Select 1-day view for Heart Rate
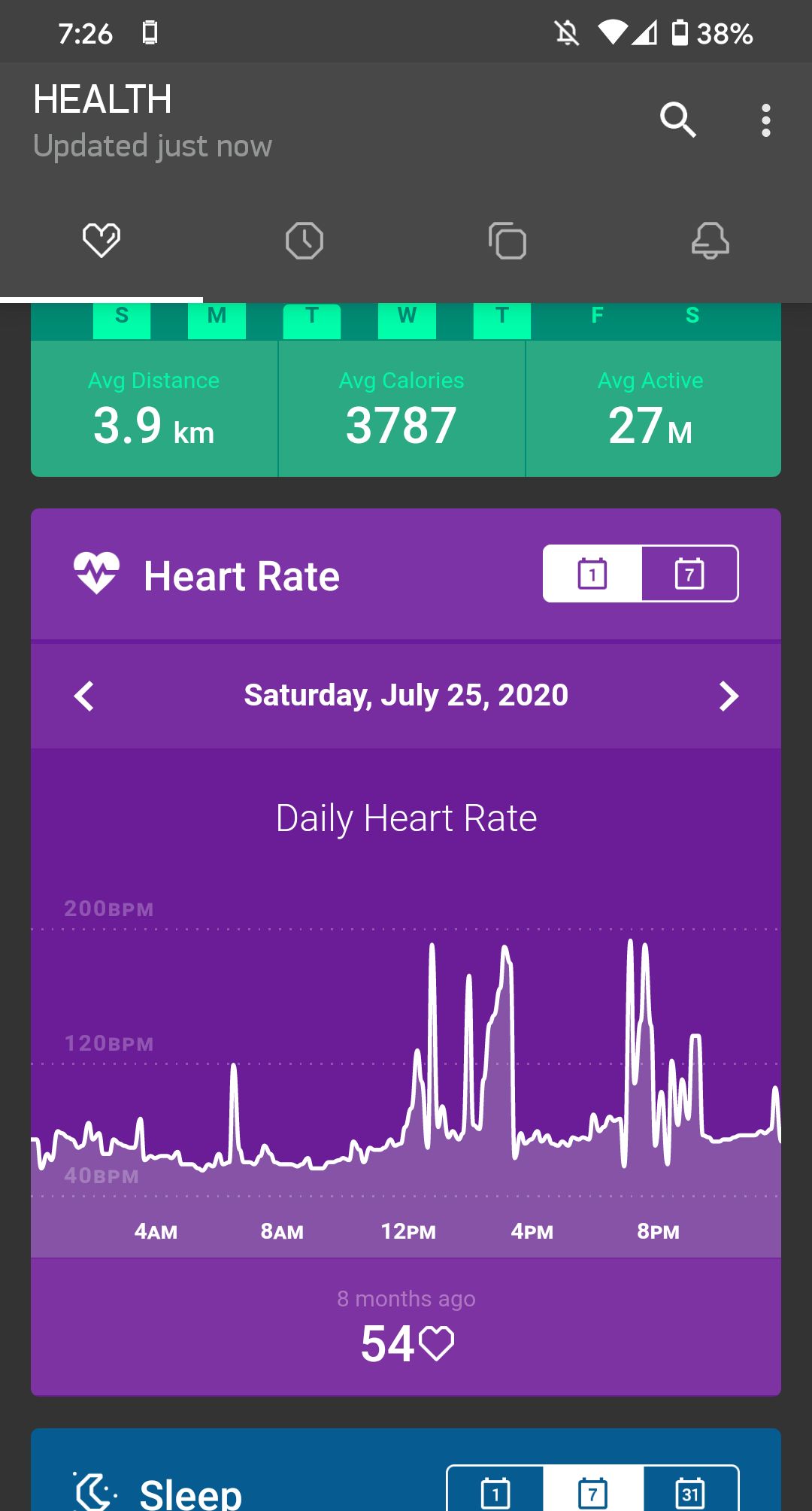The image size is (812, 1511). pos(592,574)
